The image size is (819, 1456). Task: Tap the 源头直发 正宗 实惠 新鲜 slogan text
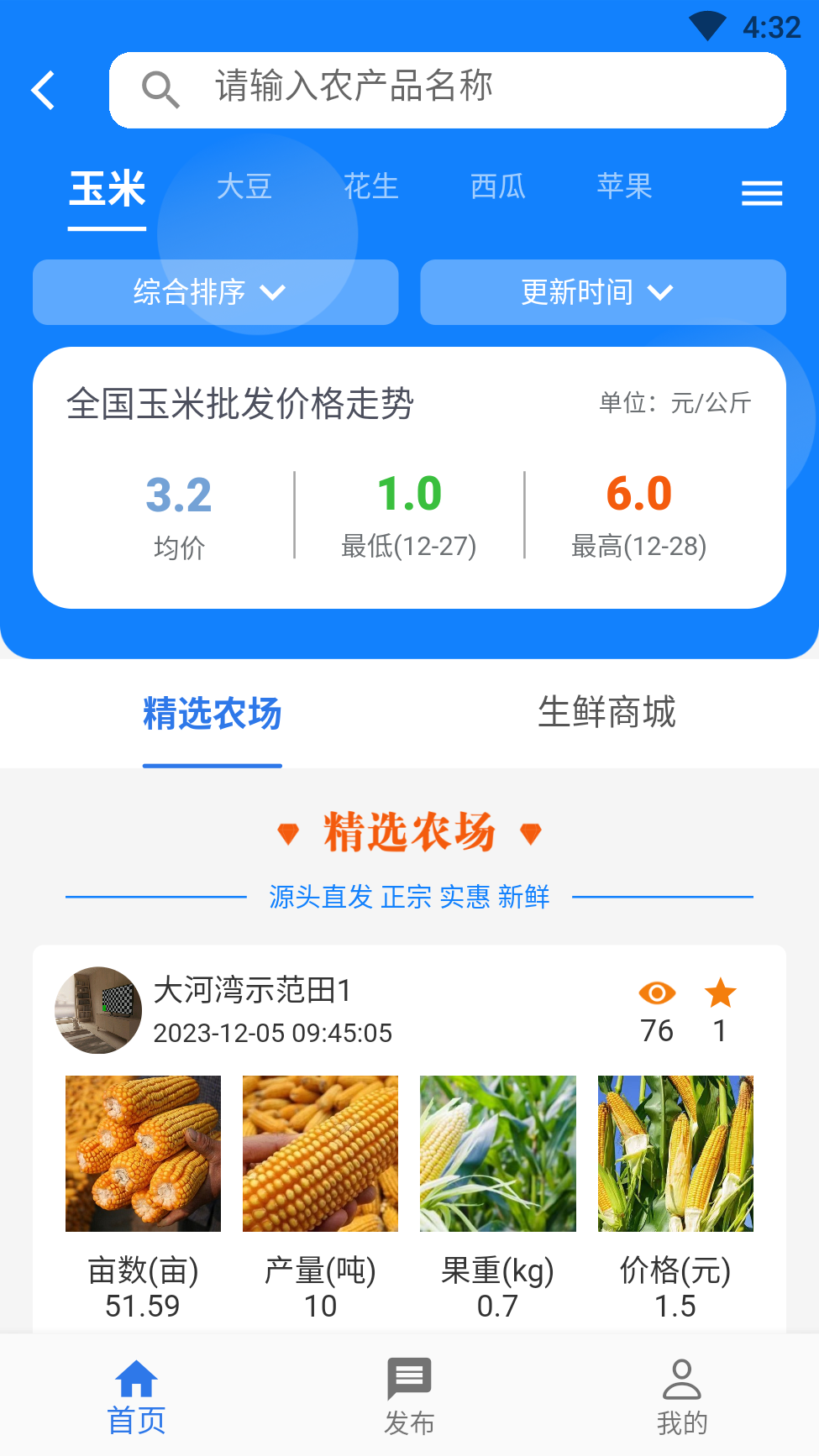(408, 897)
